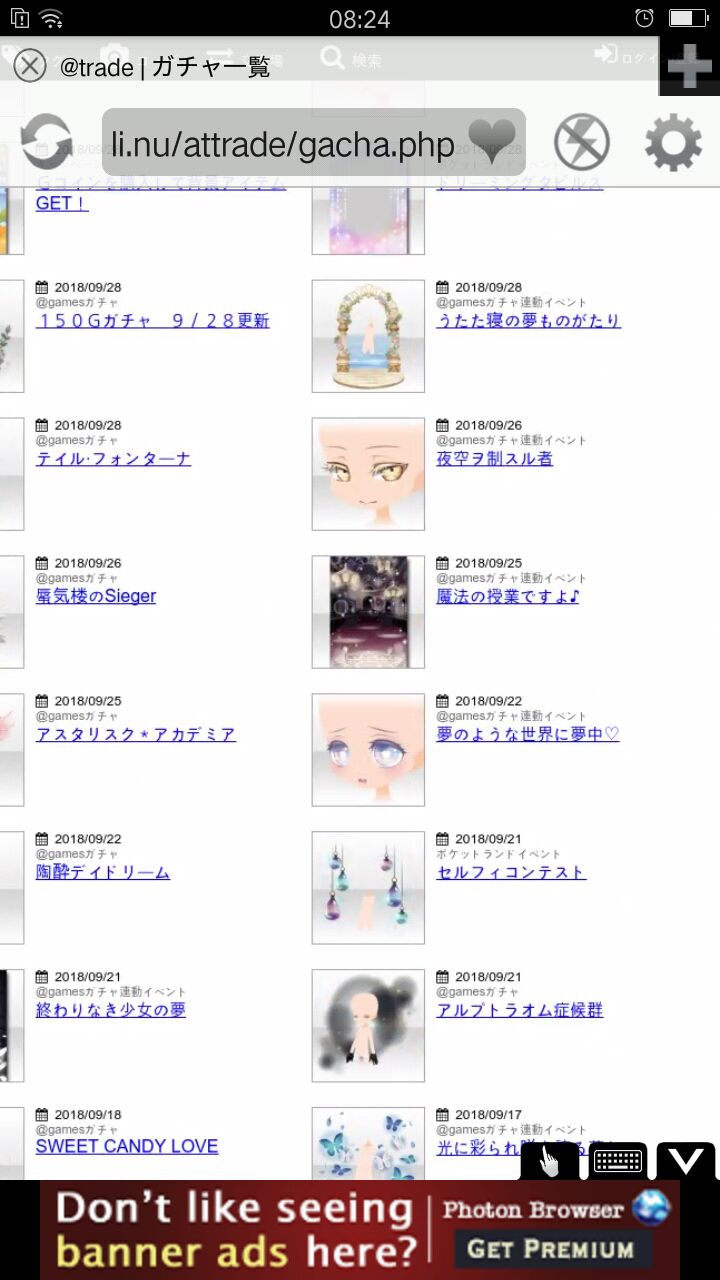Tap the URL address field
Image resolution: width=720 pixels, height=1280 pixels.
coord(284,144)
